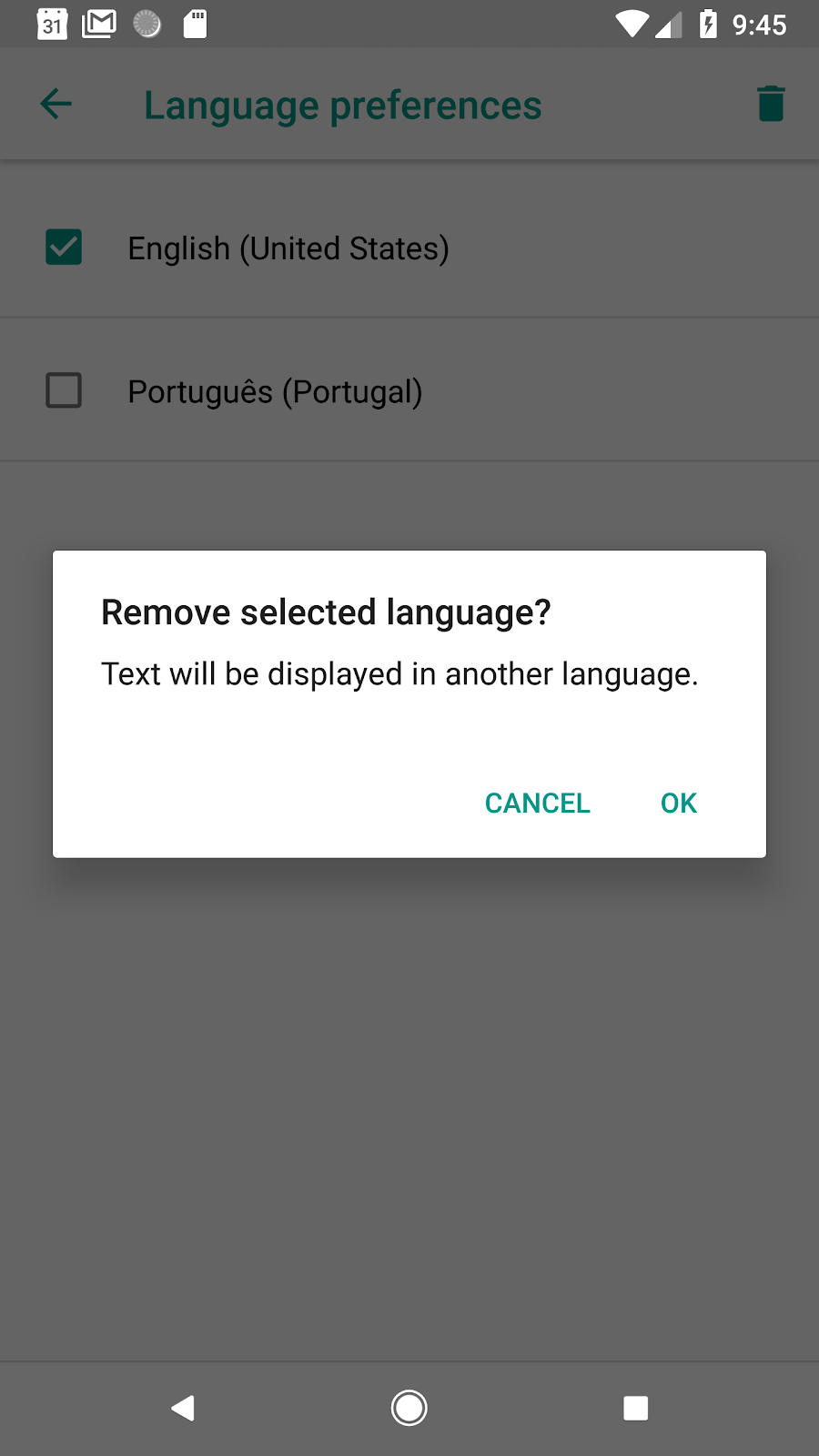This screenshot has height=1456, width=819.
Task: Tap the trash delete icon
Action: coord(770,103)
